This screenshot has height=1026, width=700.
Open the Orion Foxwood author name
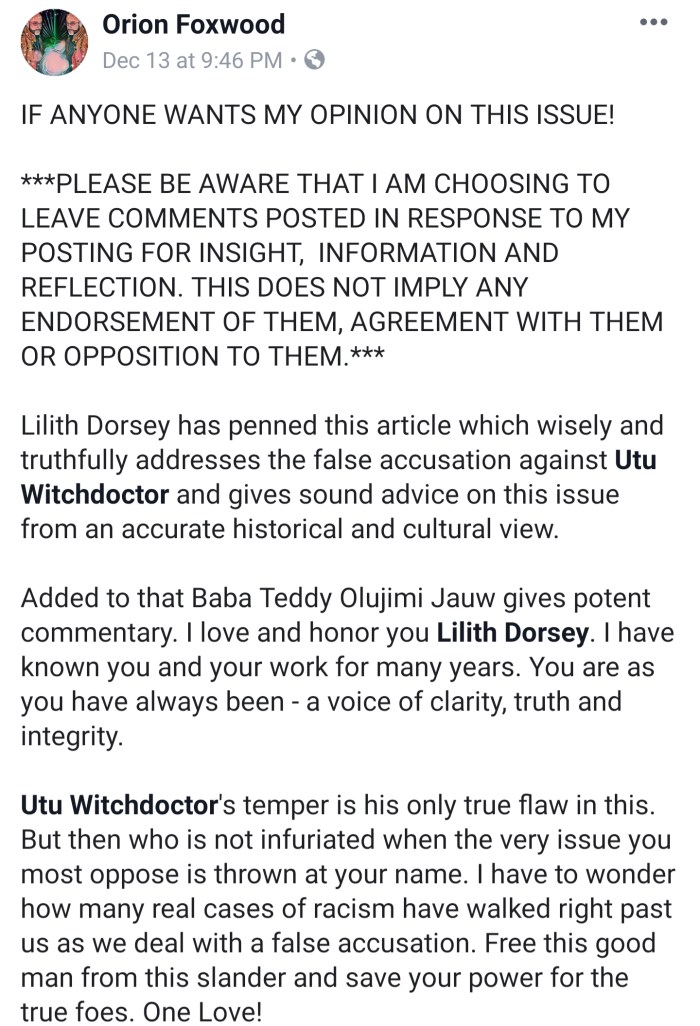point(194,24)
